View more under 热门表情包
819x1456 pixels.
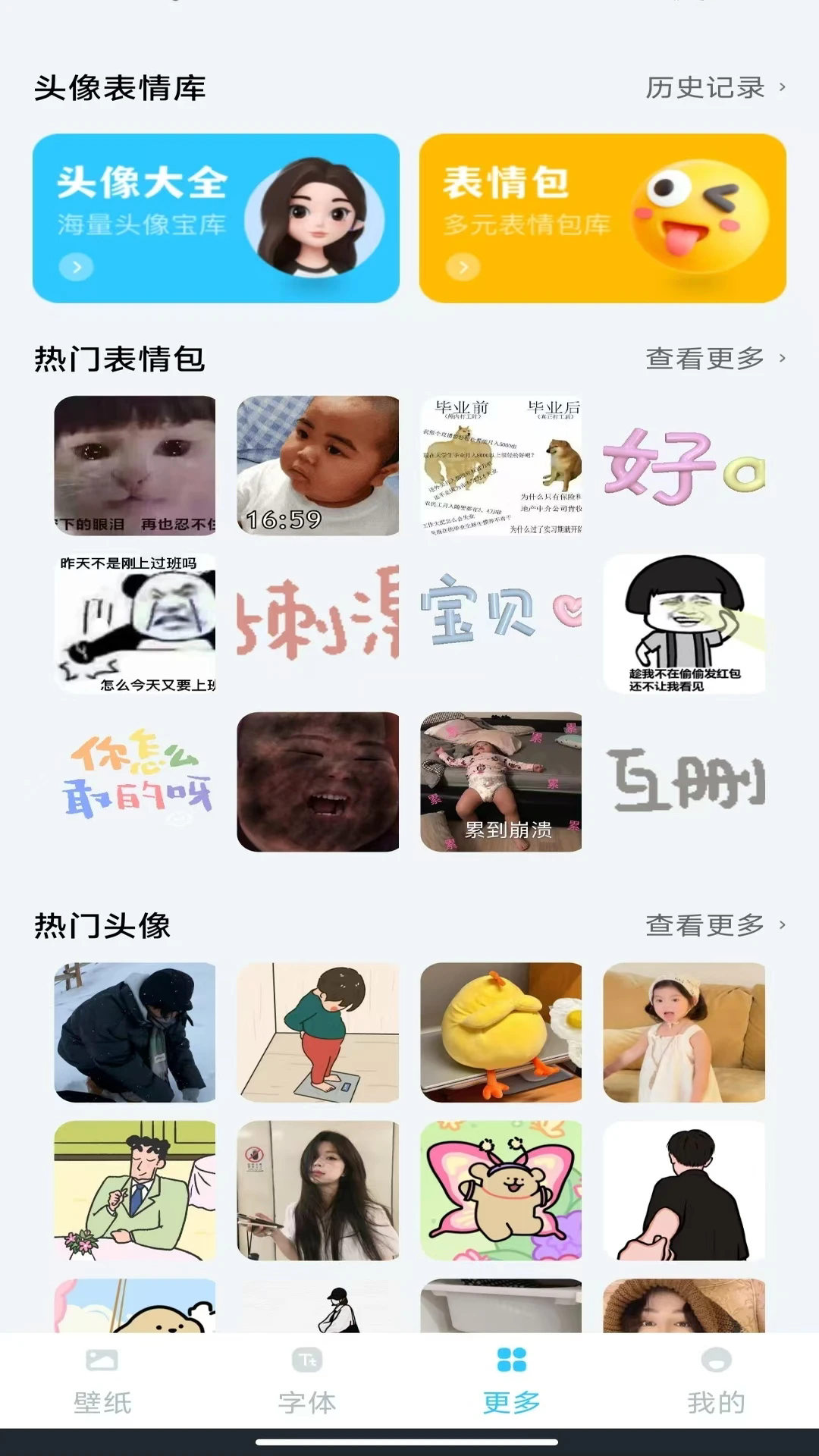714,359
